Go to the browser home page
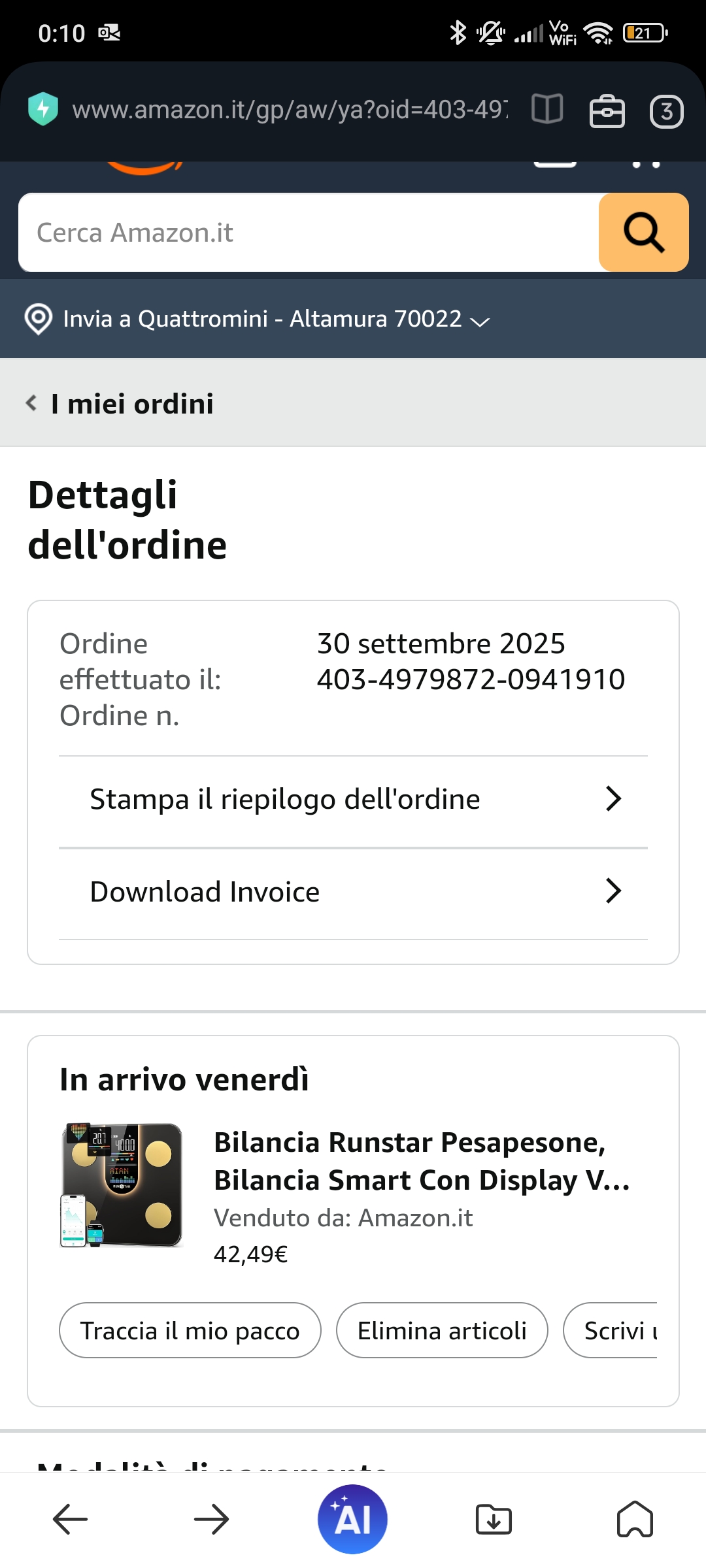 pos(635,1520)
